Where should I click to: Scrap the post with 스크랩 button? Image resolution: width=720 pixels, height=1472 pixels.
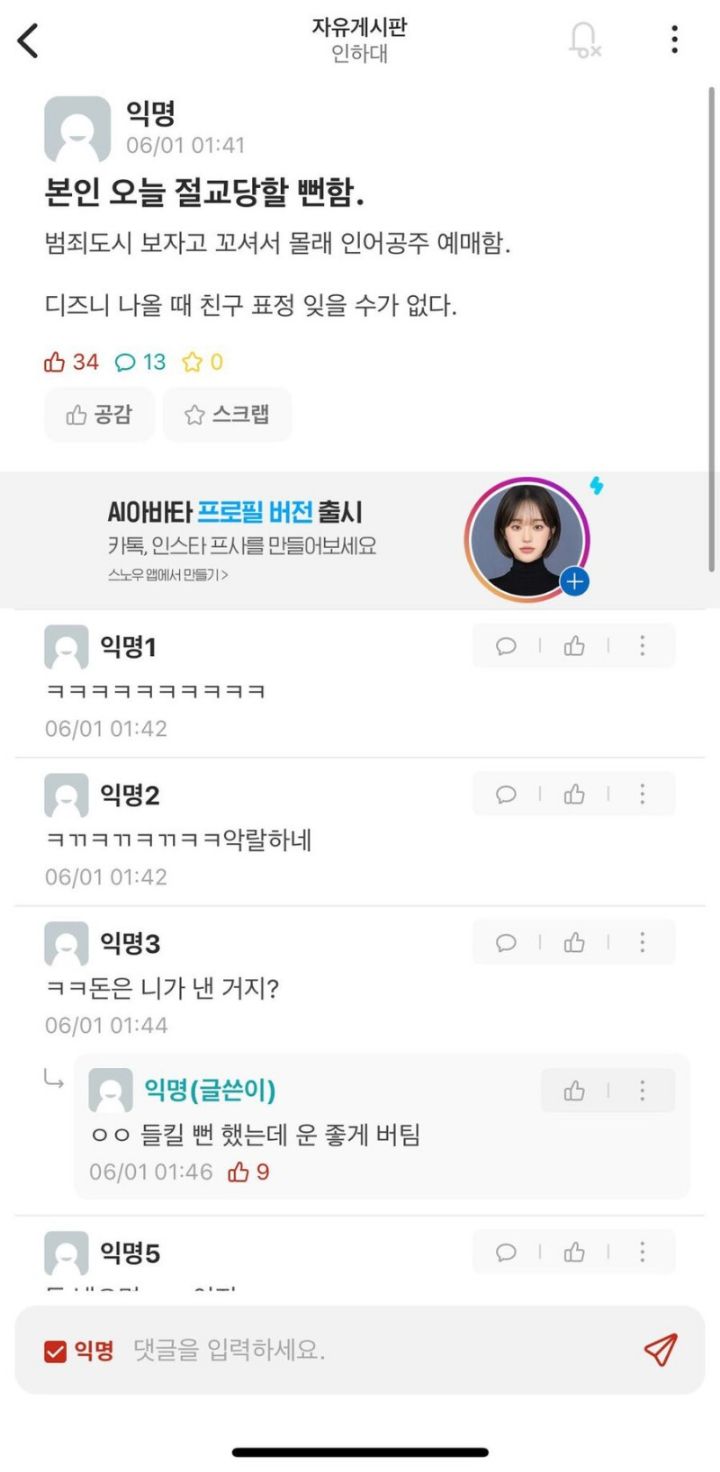pos(227,415)
